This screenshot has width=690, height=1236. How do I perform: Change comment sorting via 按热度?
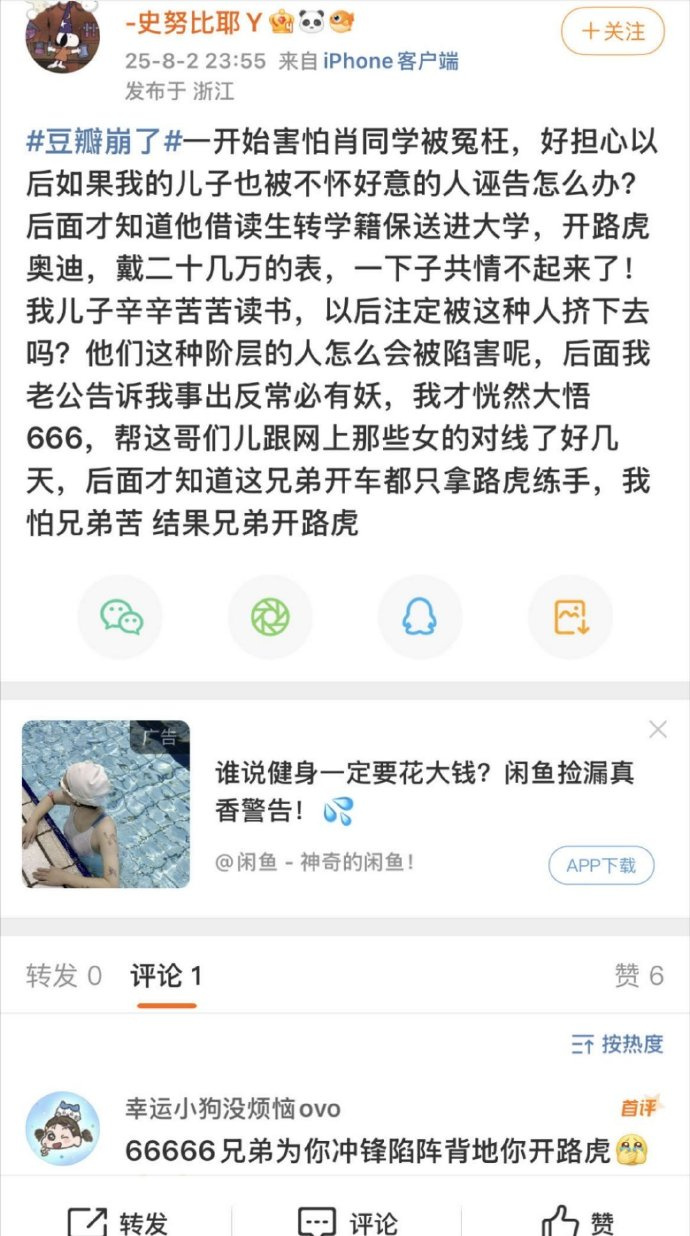(617, 1045)
